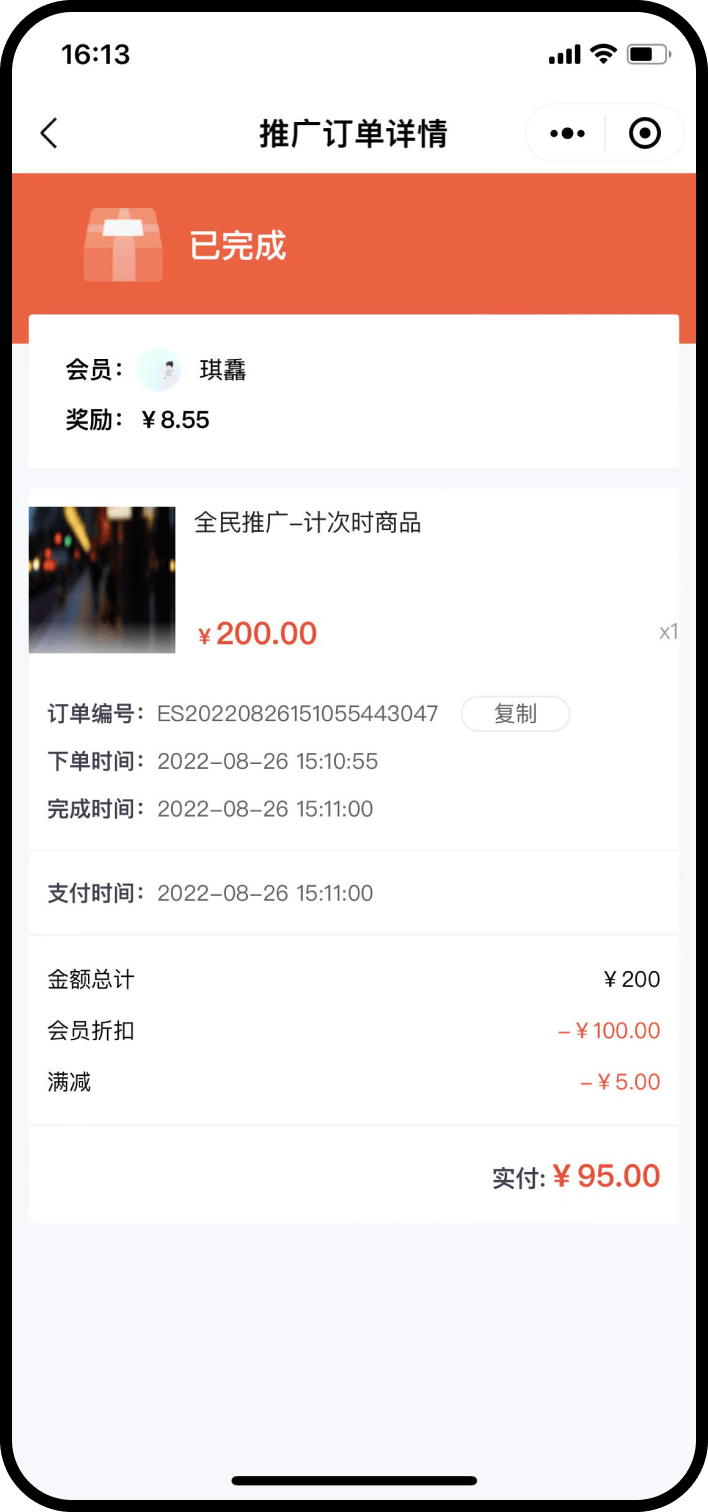Copy the order number with 复制
708x1512 pixels.
[515, 714]
